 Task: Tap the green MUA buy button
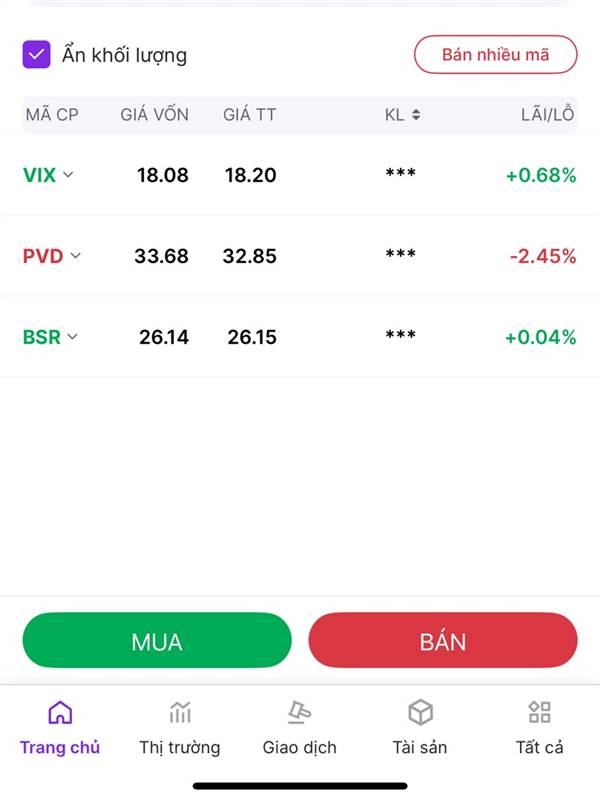point(157,641)
